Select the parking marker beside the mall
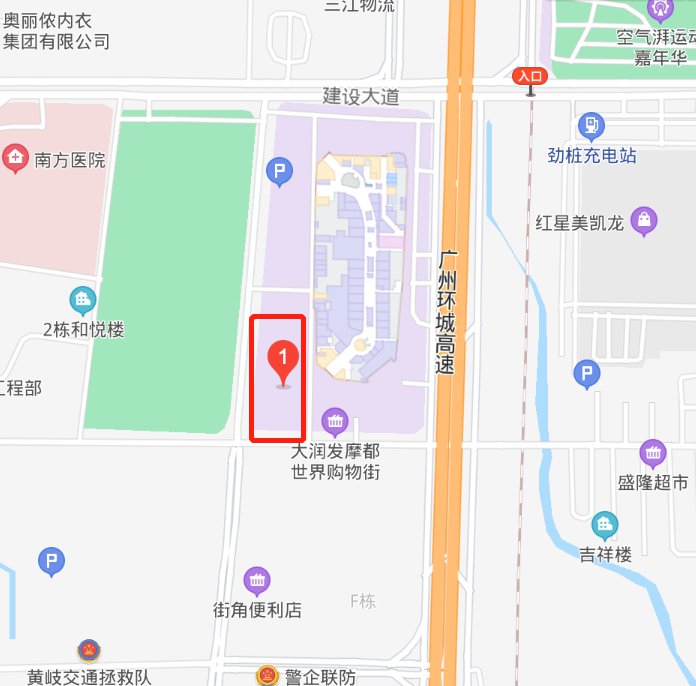Screen dimensions: 696x686 click(279, 172)
